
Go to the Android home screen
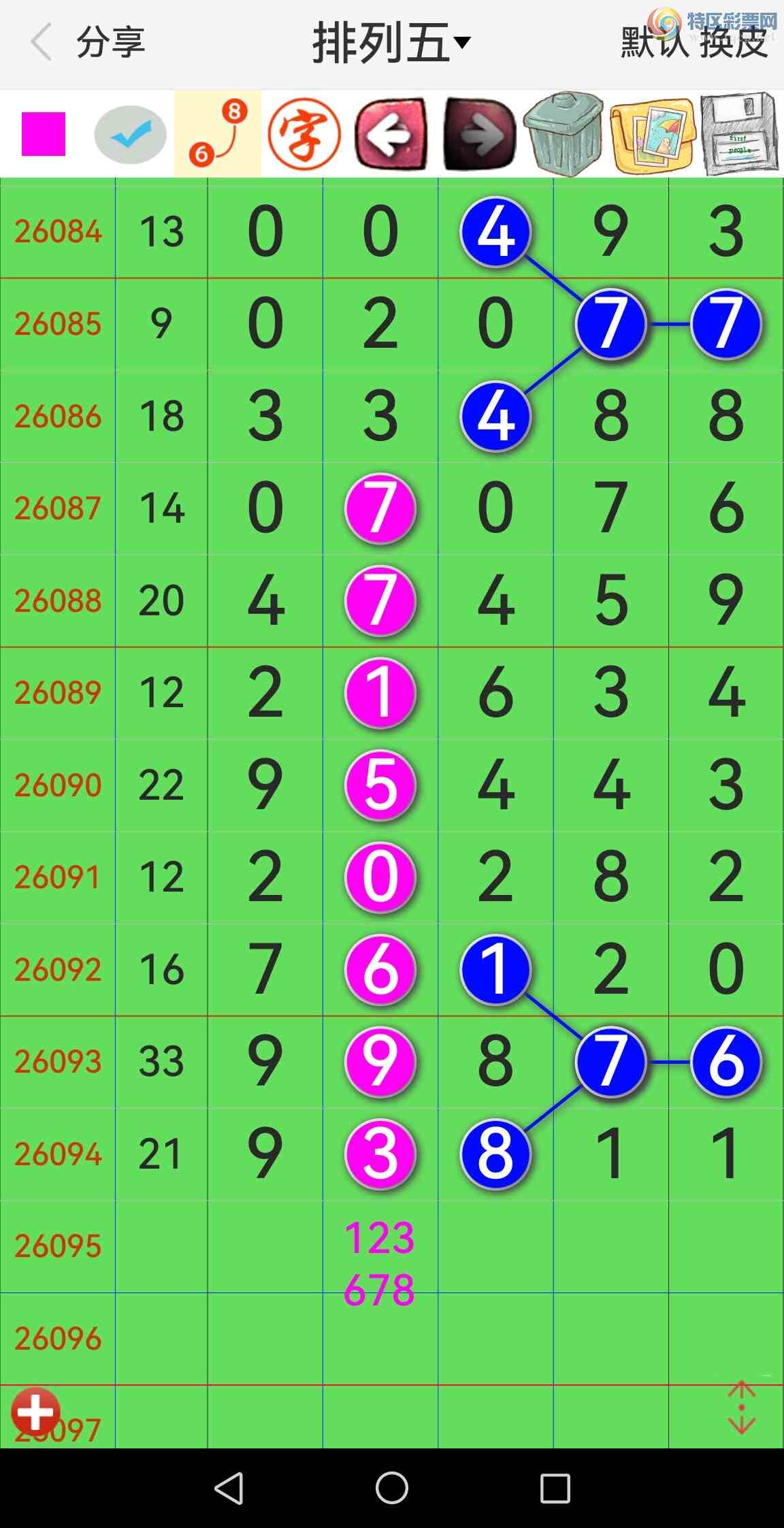tap(391, 1489)
